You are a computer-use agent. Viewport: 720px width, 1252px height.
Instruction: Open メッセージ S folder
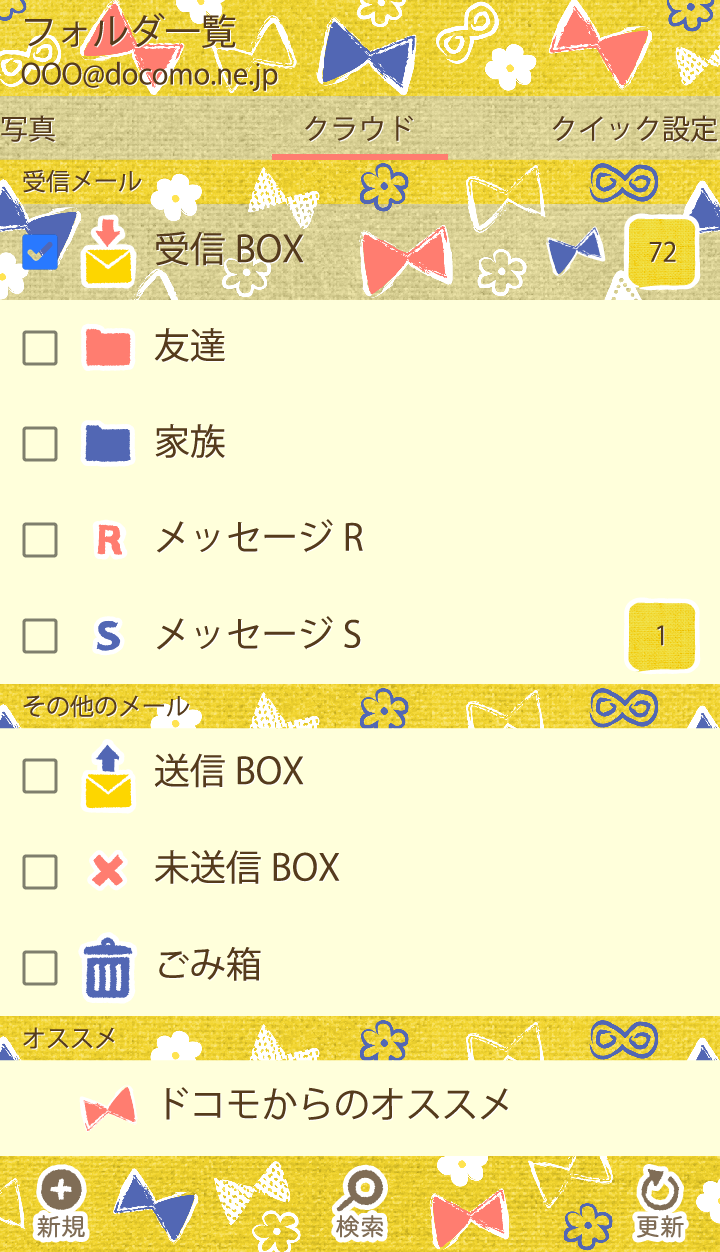258,635
